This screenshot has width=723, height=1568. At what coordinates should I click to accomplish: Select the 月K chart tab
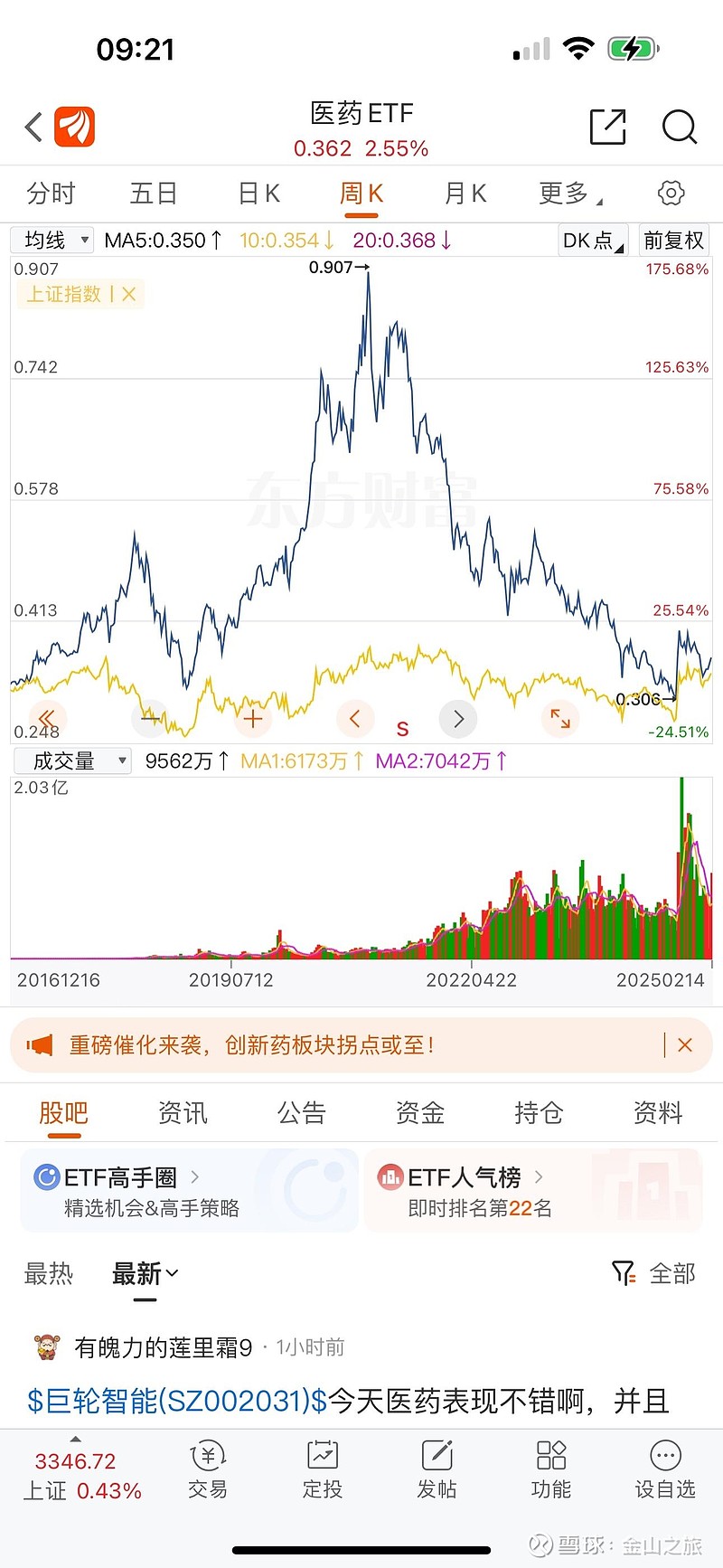(x=465, y=193)
